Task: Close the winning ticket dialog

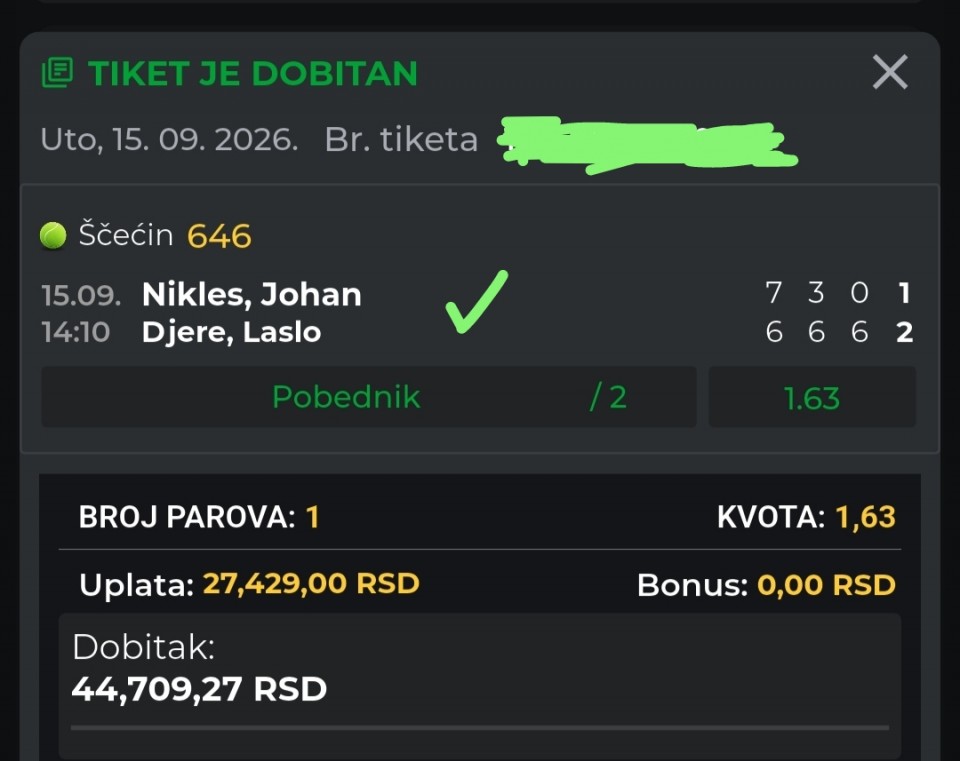Action: click(x=890, y=72)
